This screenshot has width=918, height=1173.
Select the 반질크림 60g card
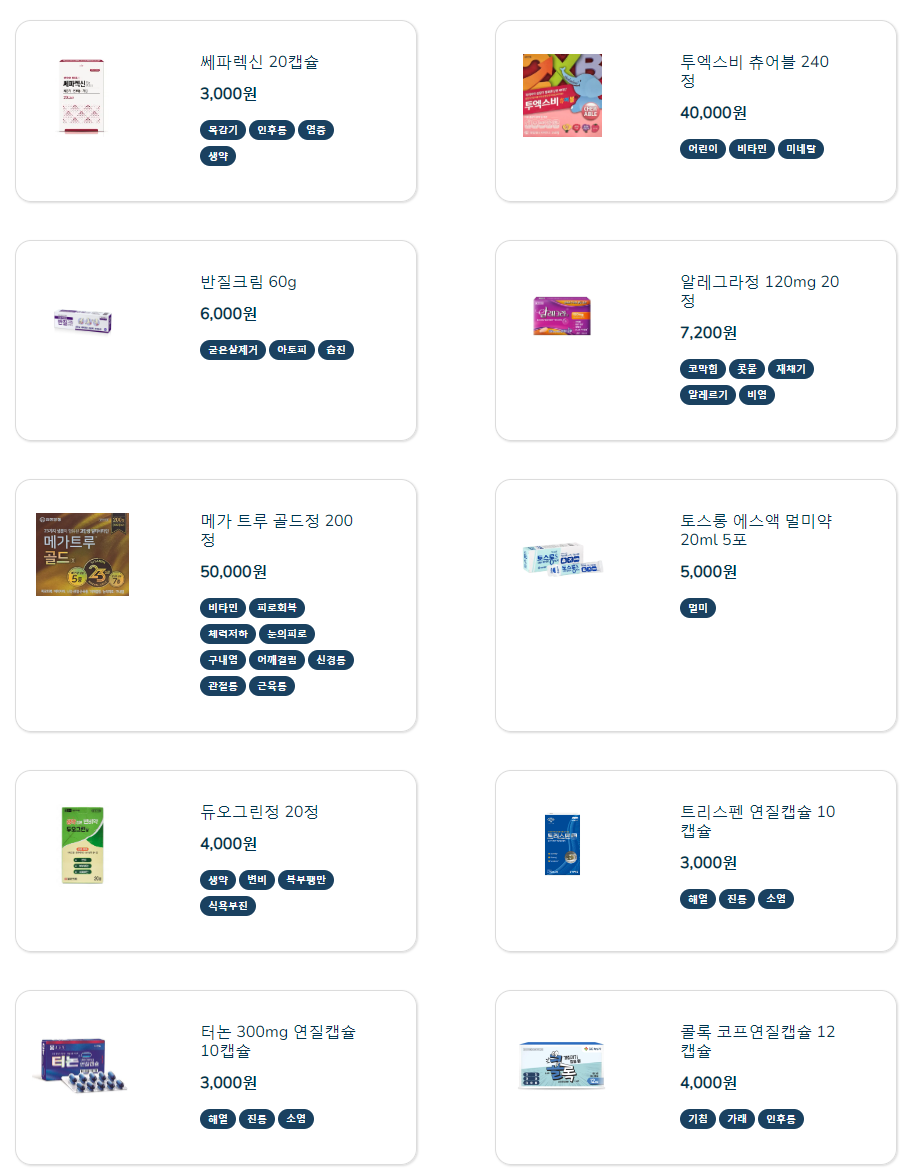[x=248, y=282]
